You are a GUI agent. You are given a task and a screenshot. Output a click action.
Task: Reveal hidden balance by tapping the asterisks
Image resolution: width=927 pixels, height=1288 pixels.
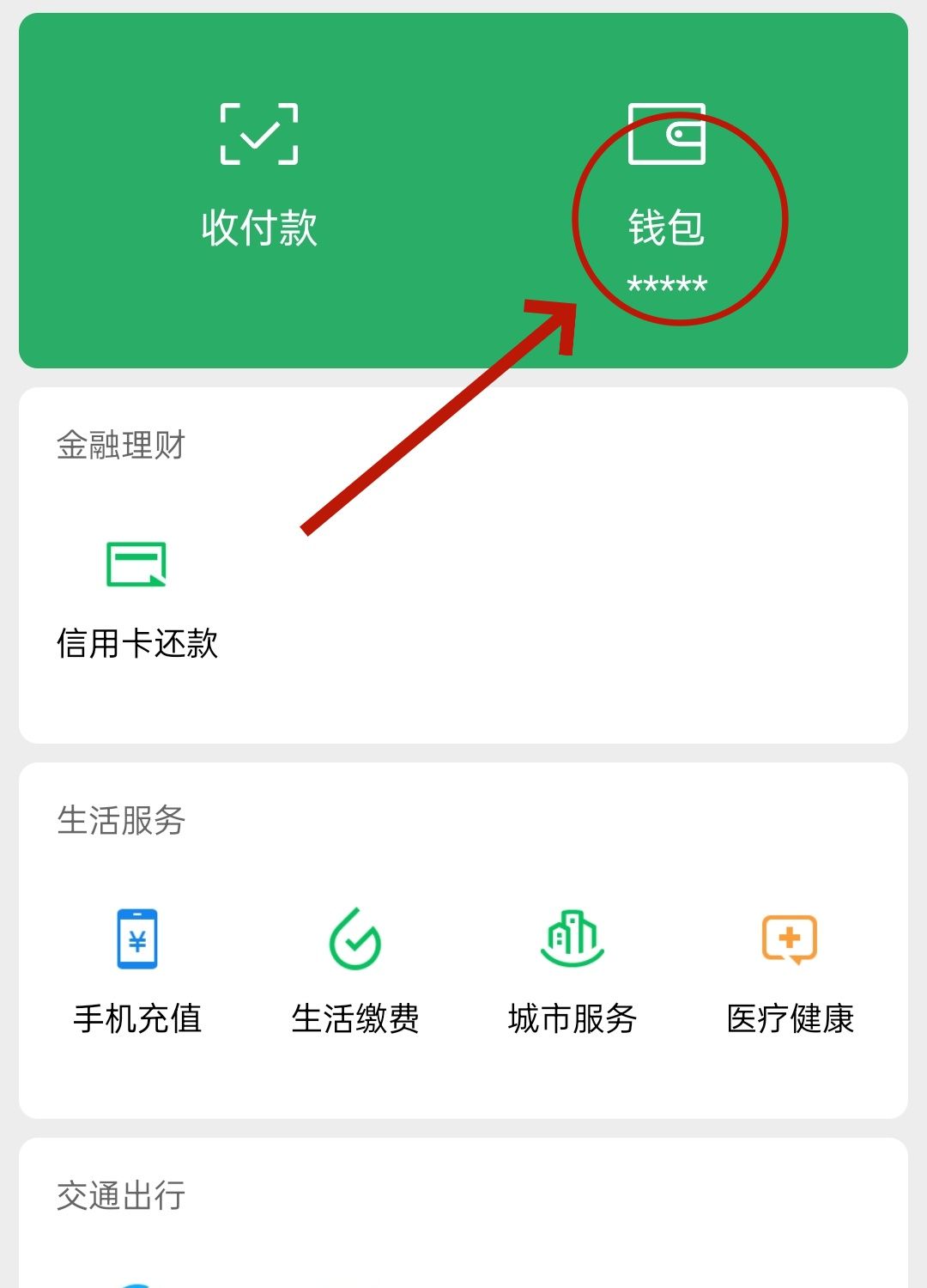[x=668, y=285]
